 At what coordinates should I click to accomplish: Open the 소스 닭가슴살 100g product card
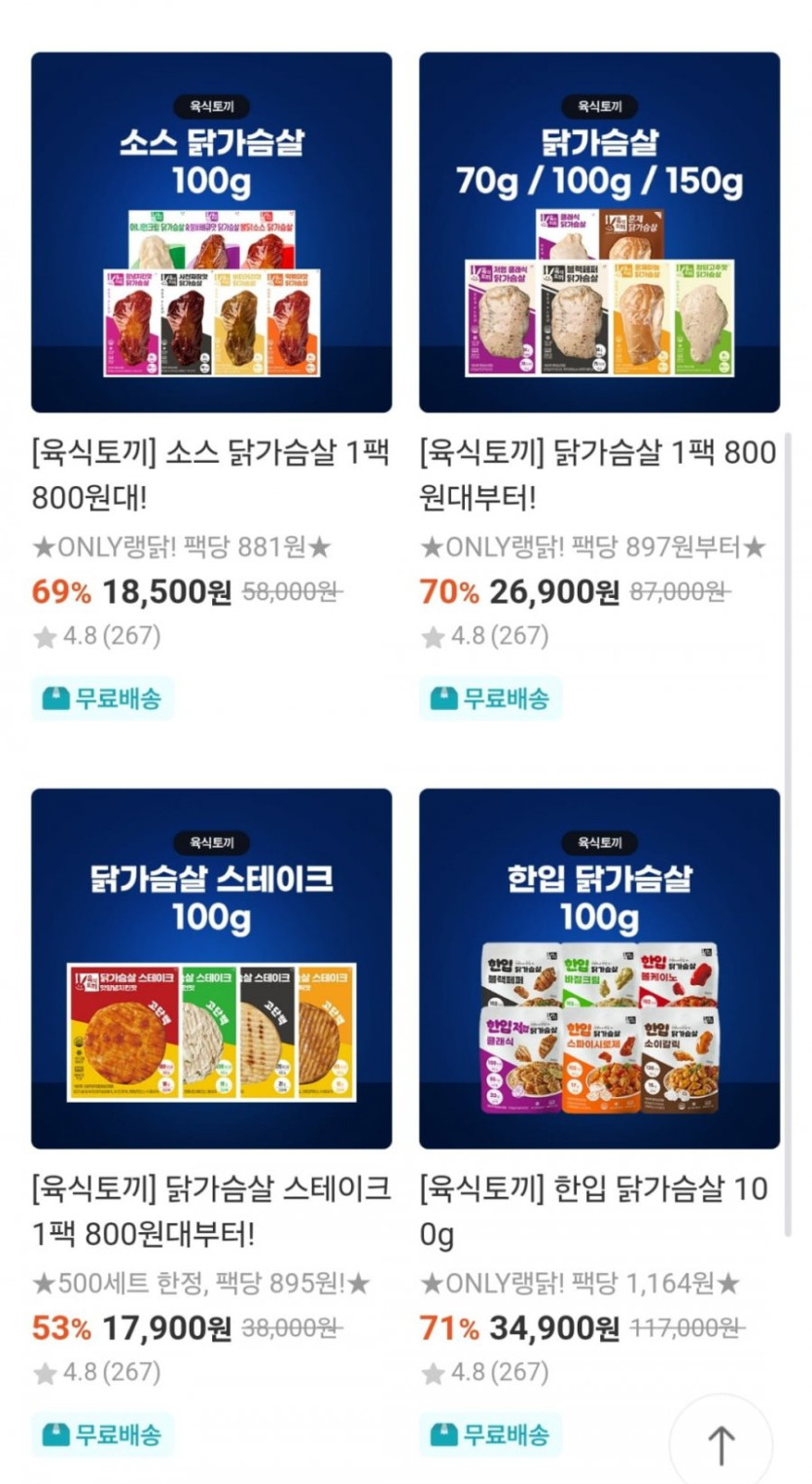point(211,233)
